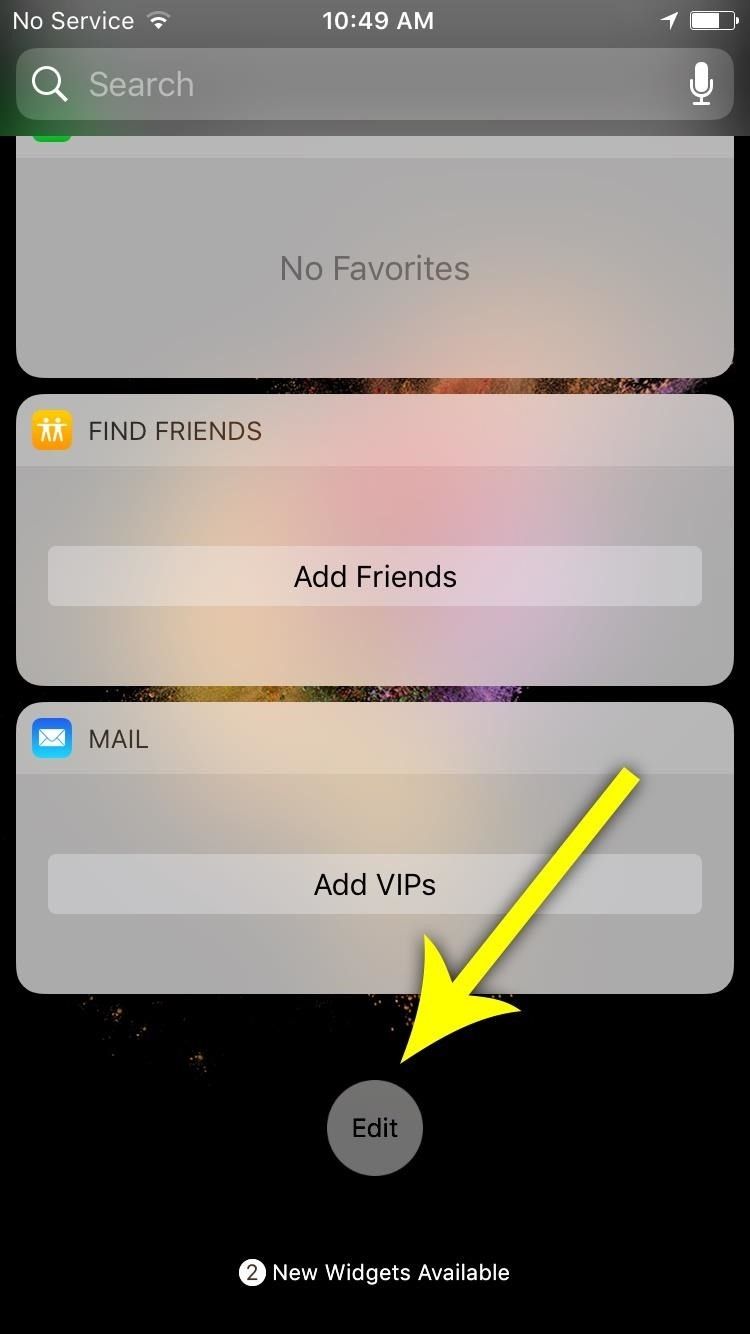
Task: Tap Add Friends in Find Friends widget
Action: click(x=375, y=576)
